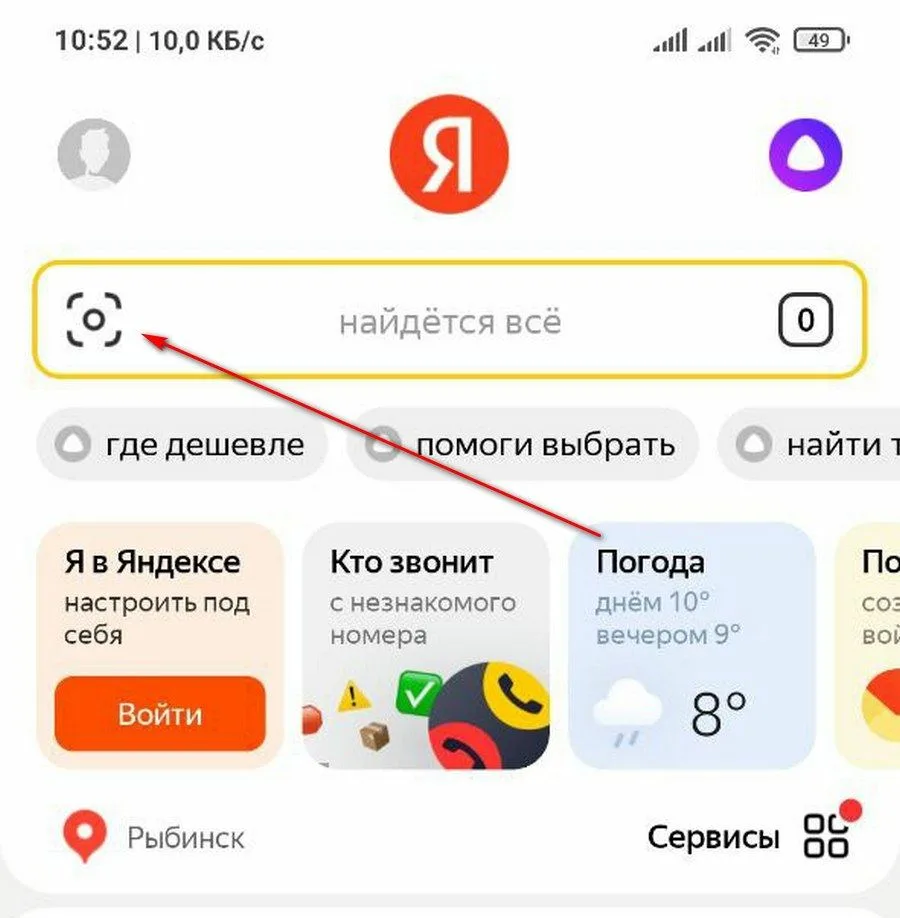This screenshot has height=918, width=900.
Task: Tap the orange 'Войти' button
Action: click(160, 714)
